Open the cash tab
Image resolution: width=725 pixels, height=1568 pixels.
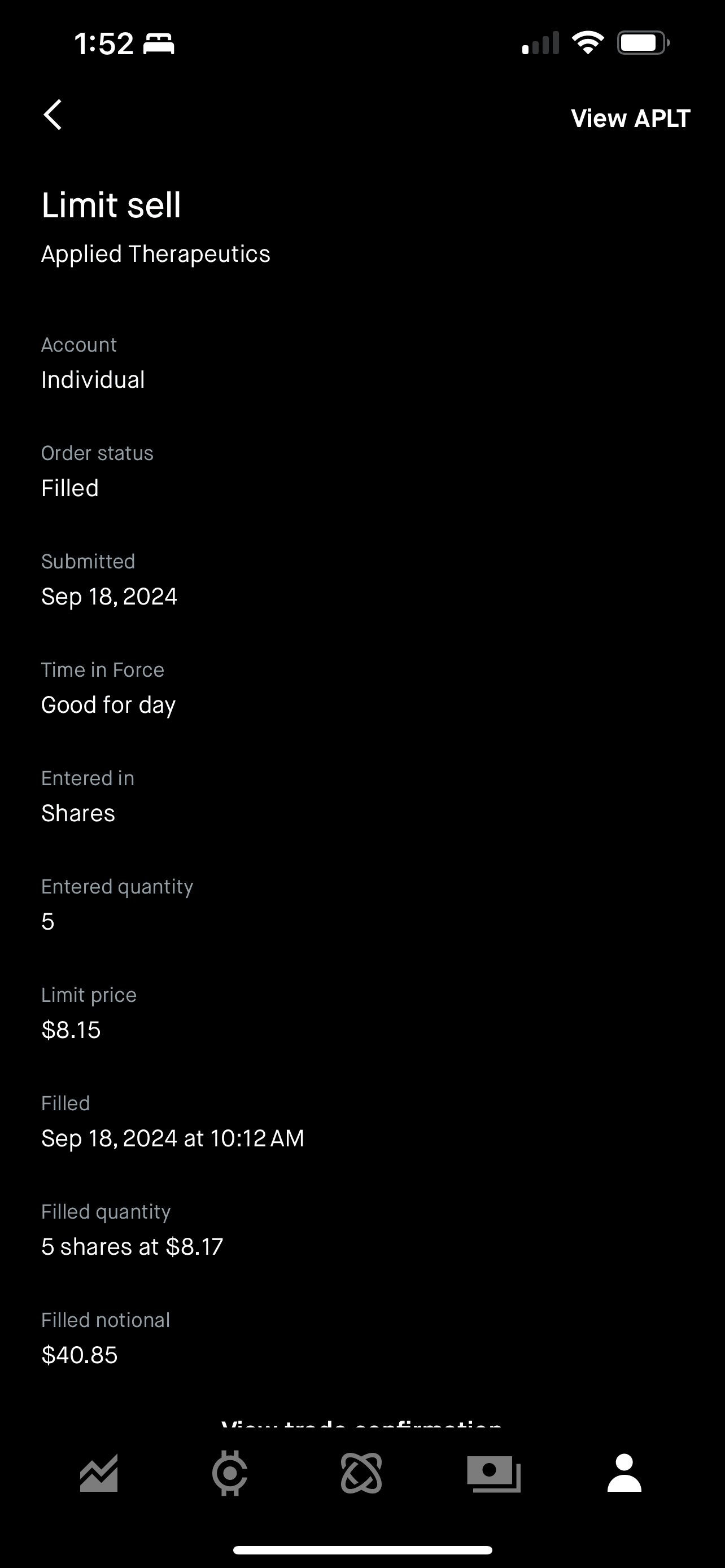pyautogui.click(x=493, y=1473)
